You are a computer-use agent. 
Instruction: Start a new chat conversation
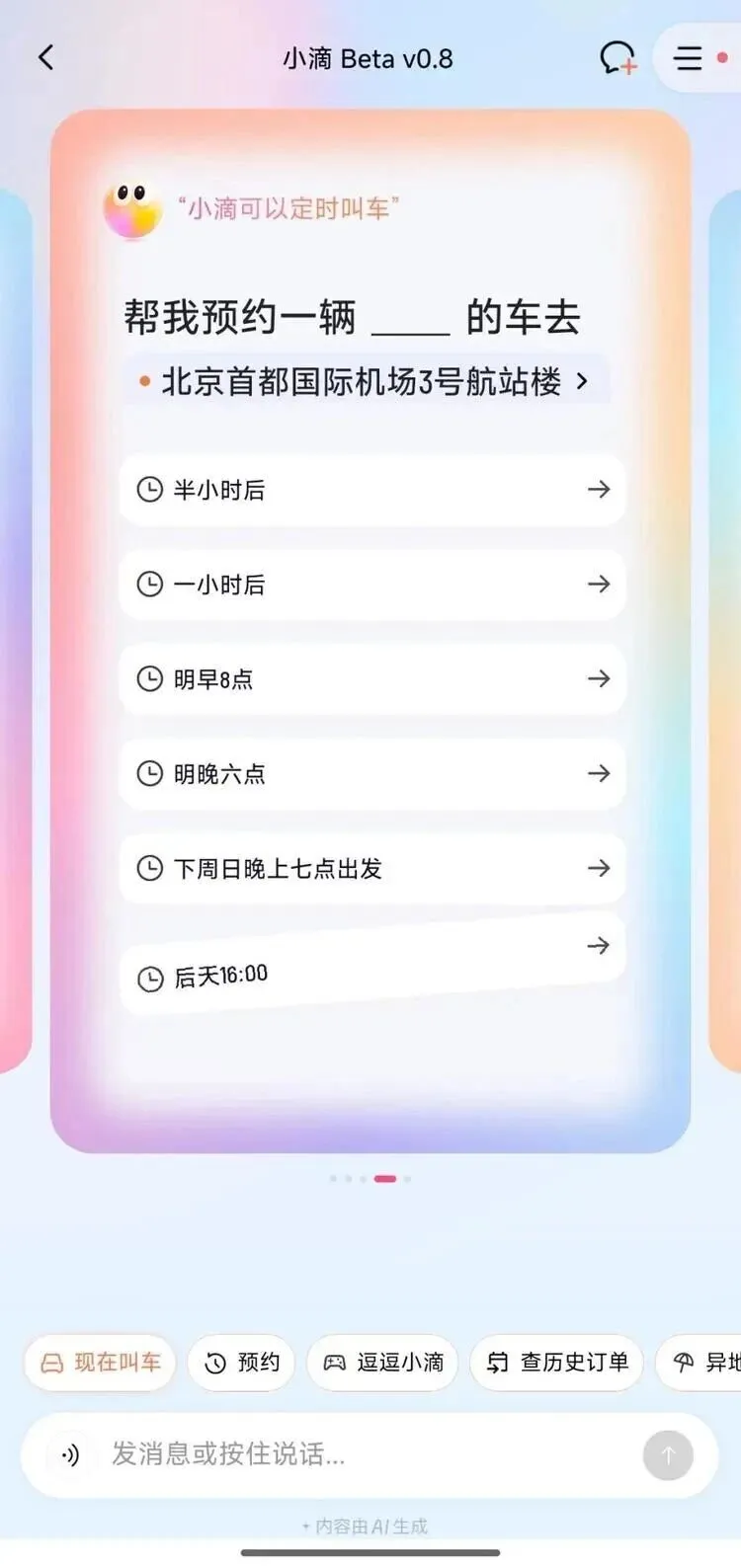618,58
